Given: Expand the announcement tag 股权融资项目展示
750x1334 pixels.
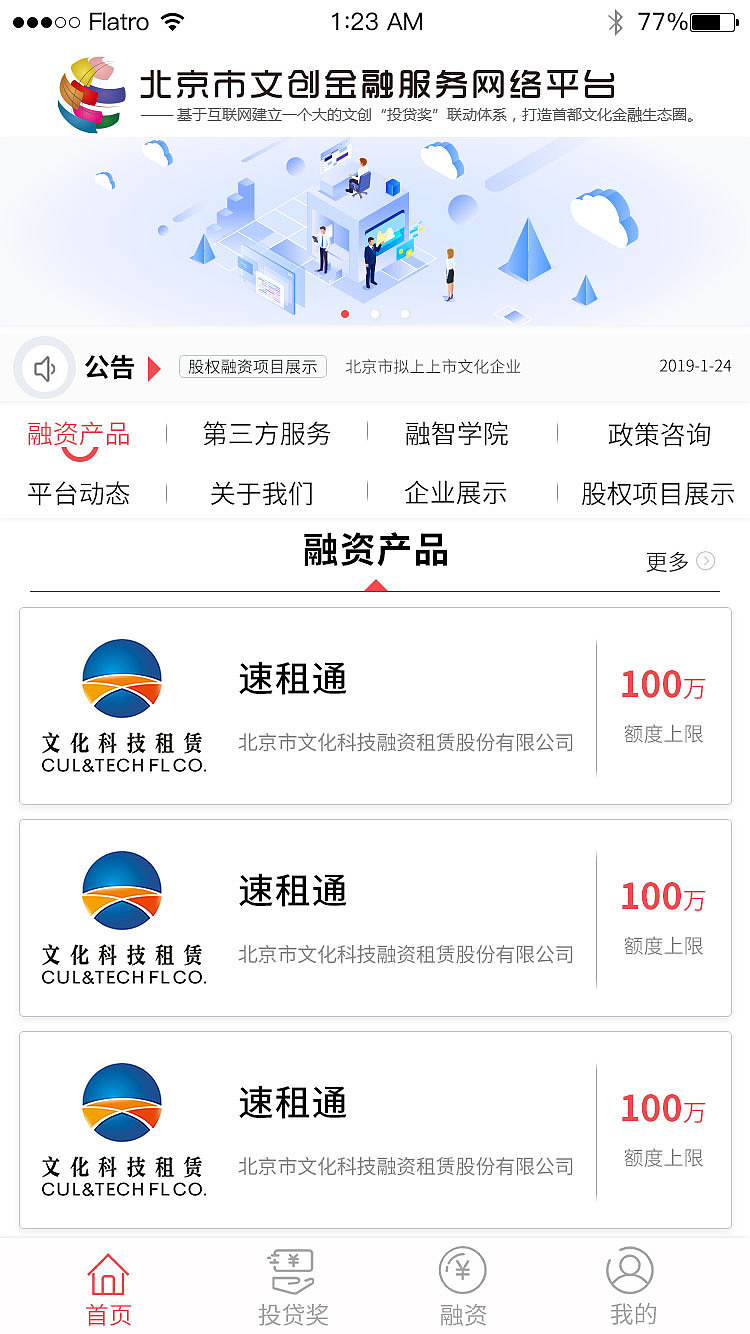Looking at the screenshot, I should pyautogui.click(x=252, y=366).
